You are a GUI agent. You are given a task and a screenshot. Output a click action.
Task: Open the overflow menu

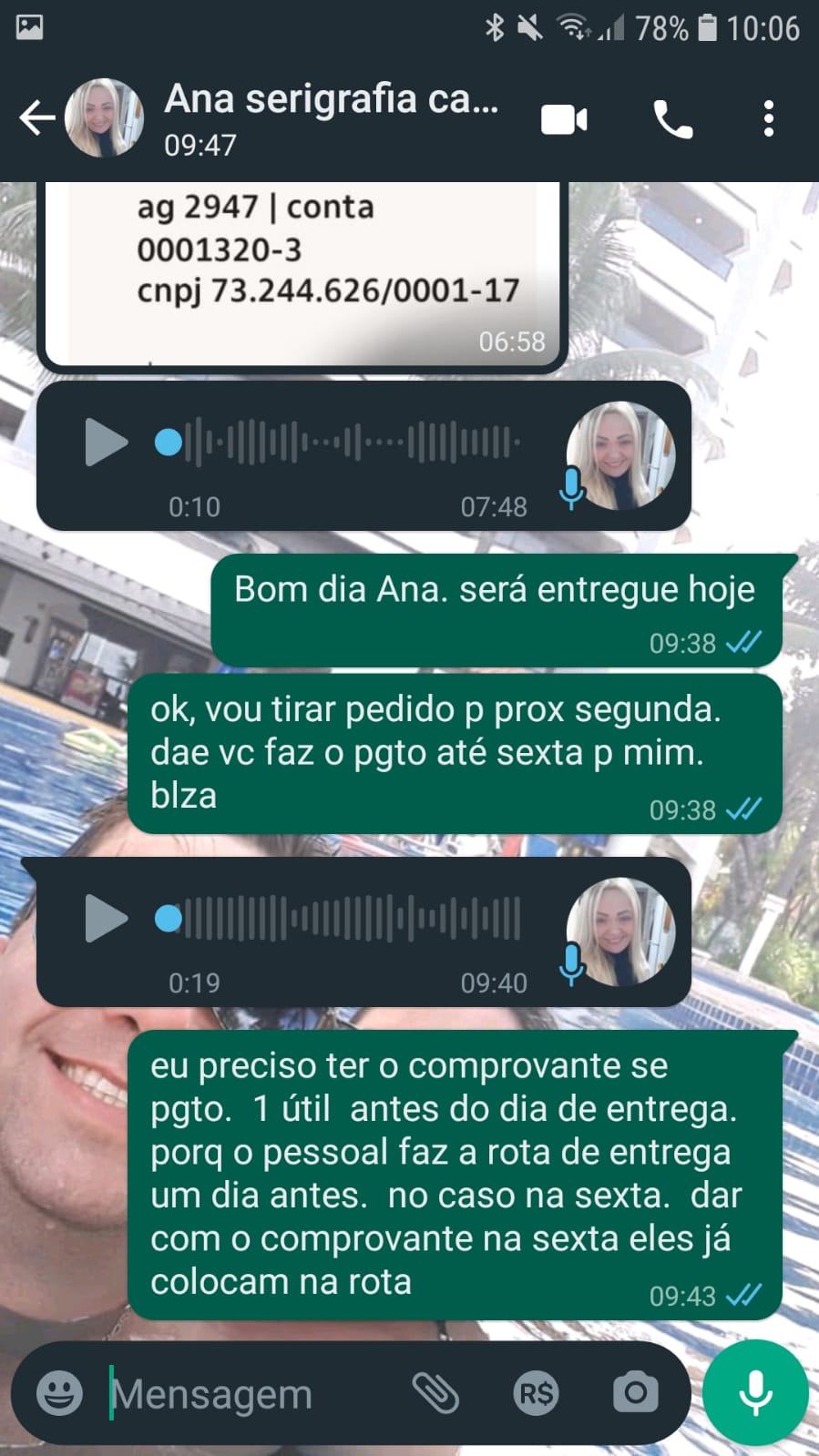click(769, 119)
